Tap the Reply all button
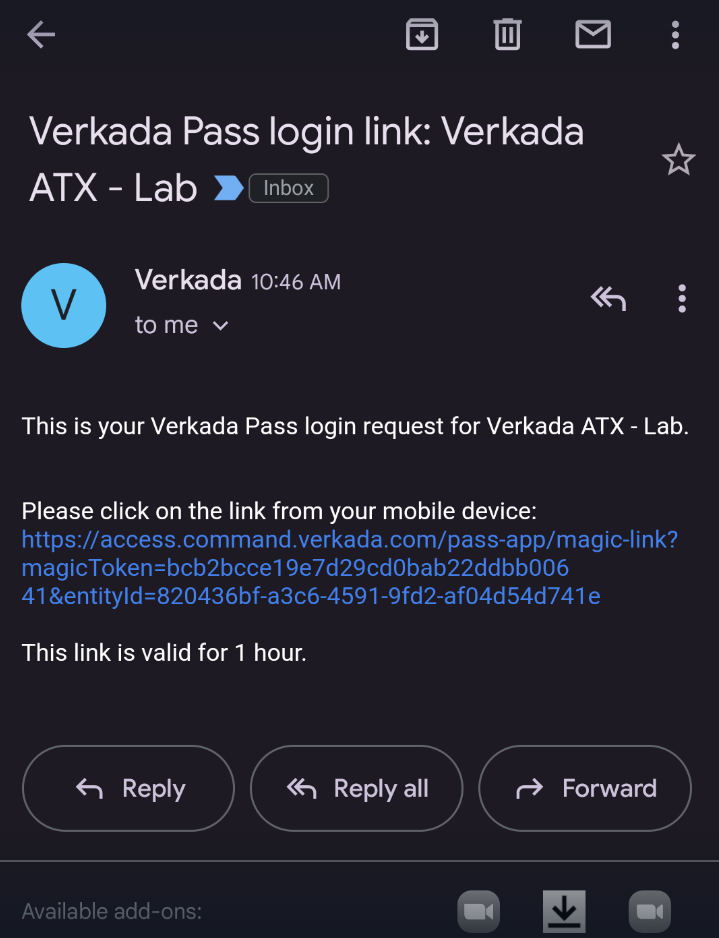This screenshot has width=719, height=938. coord(357,789)
